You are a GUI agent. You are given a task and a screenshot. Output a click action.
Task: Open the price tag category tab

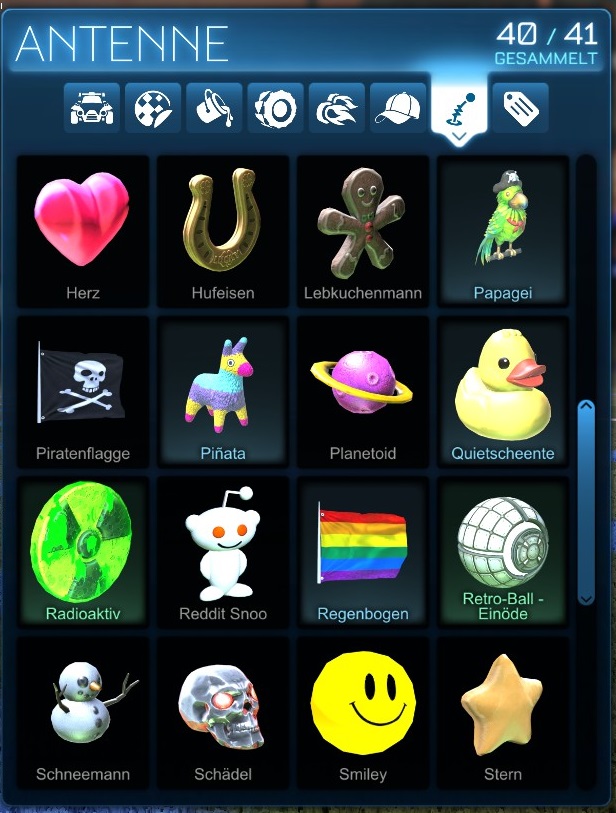click(x=520, y=108)
